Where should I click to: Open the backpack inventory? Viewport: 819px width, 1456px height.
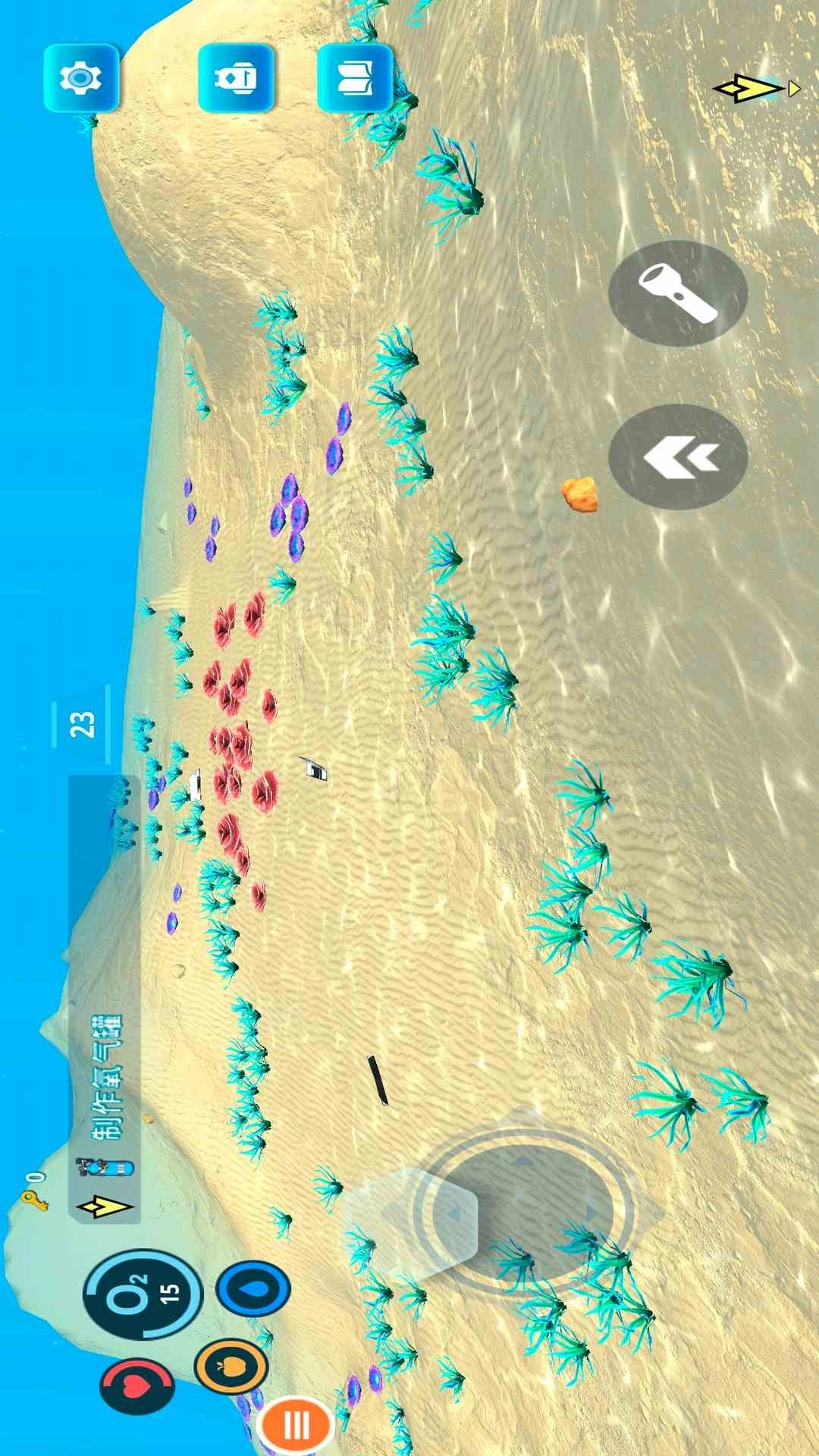(x=236, y=78)
